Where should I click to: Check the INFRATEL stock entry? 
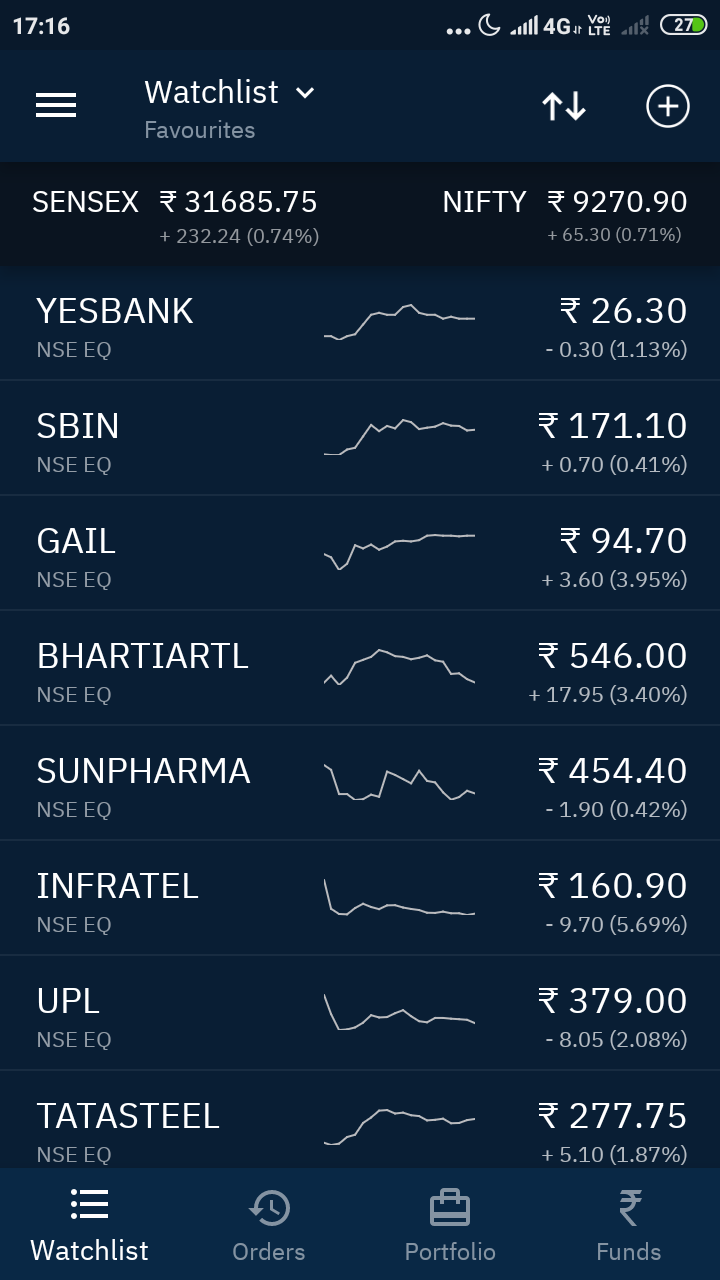pyautogui.click(x=360, y=899)
